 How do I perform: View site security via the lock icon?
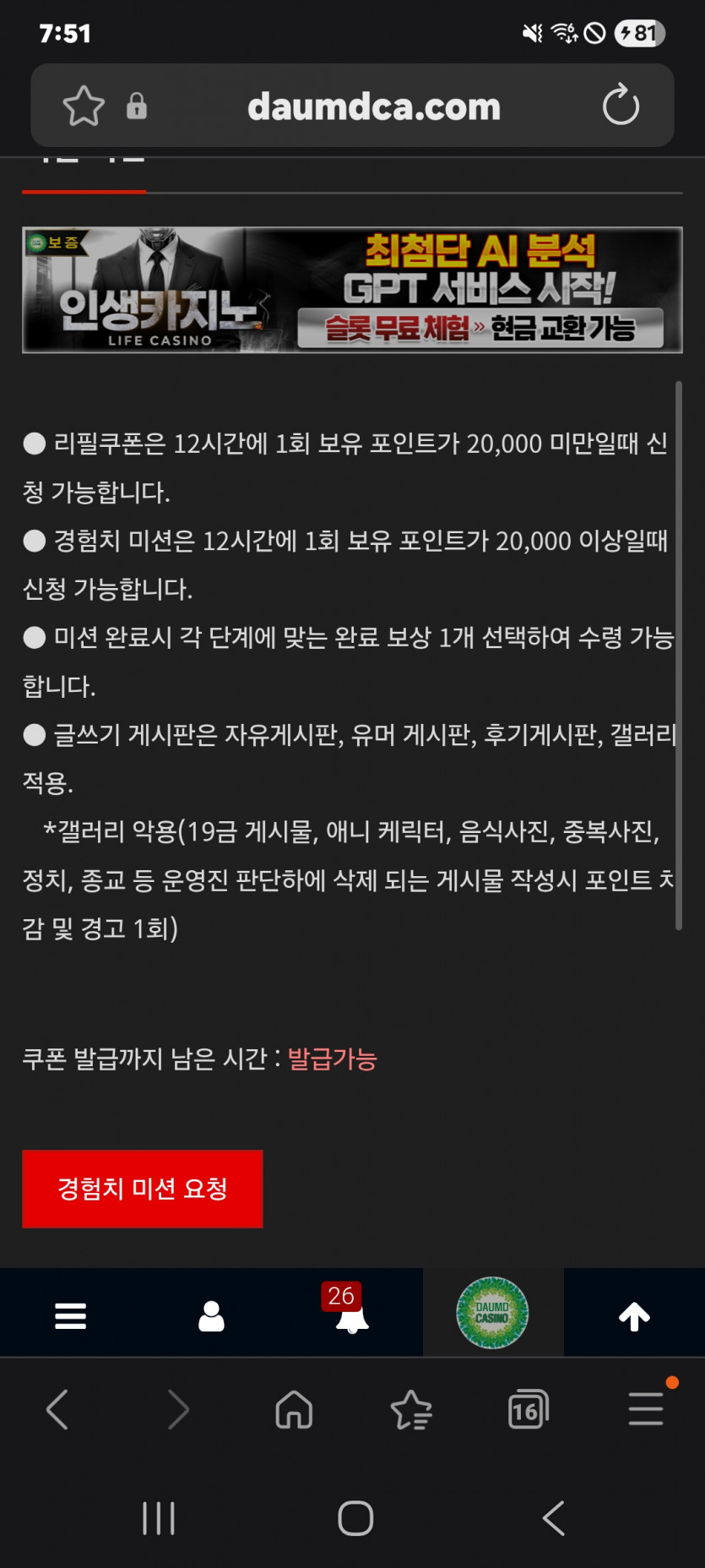[x=137, y=106]
